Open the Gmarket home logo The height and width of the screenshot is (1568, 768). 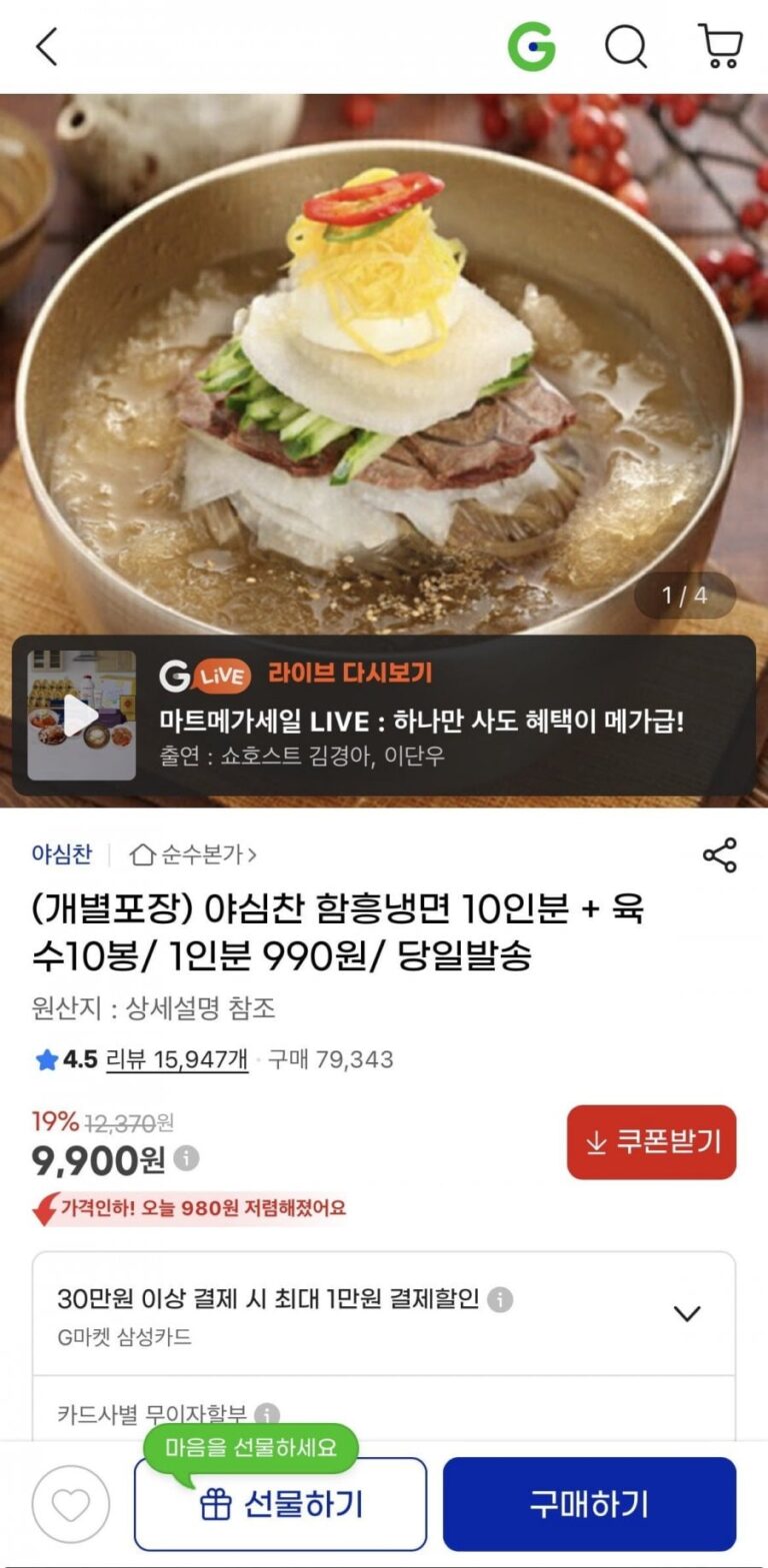point(531,46)
